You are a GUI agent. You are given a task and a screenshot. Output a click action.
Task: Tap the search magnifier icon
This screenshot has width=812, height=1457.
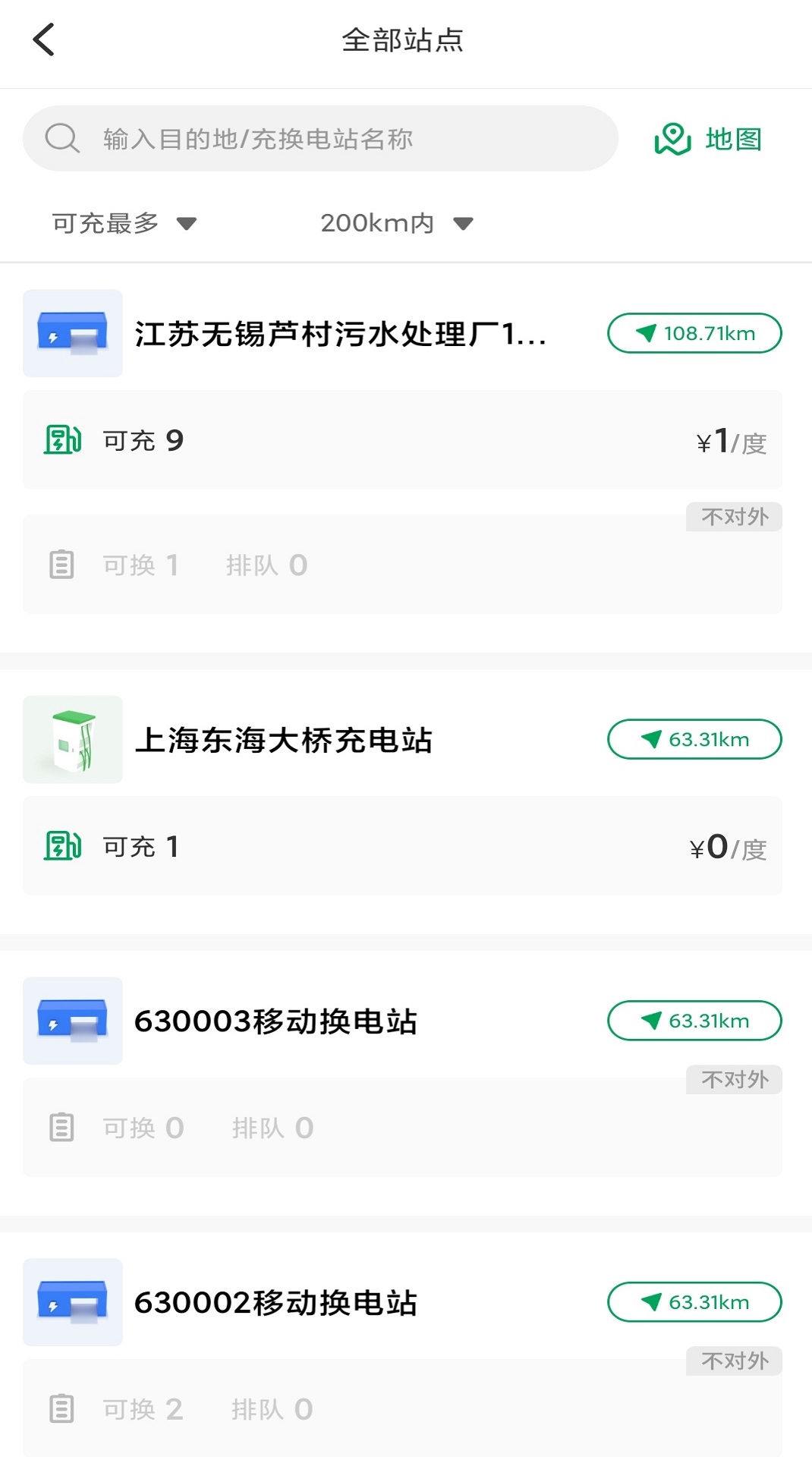(x=63, y=138)
